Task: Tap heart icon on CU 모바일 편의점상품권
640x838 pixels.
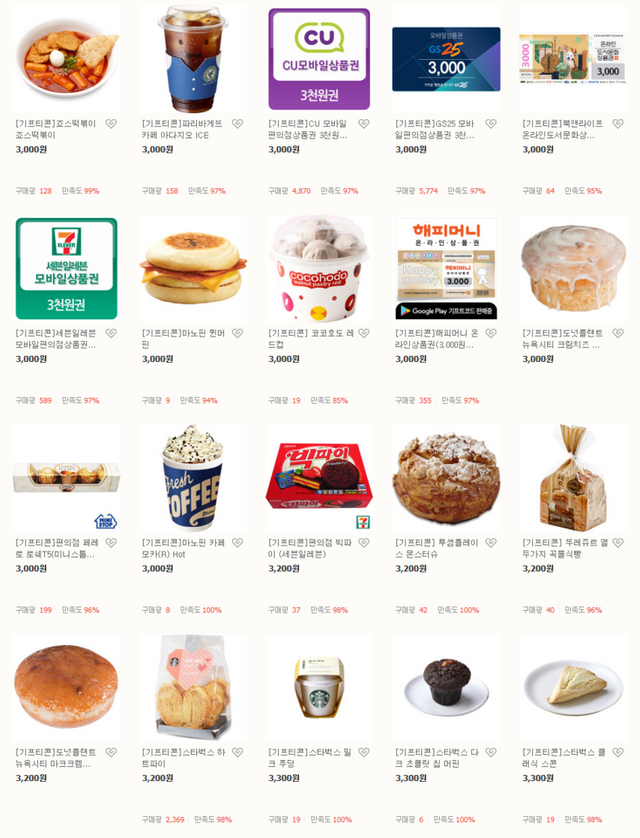Action: pyautogui.click(x=364, y=124)
